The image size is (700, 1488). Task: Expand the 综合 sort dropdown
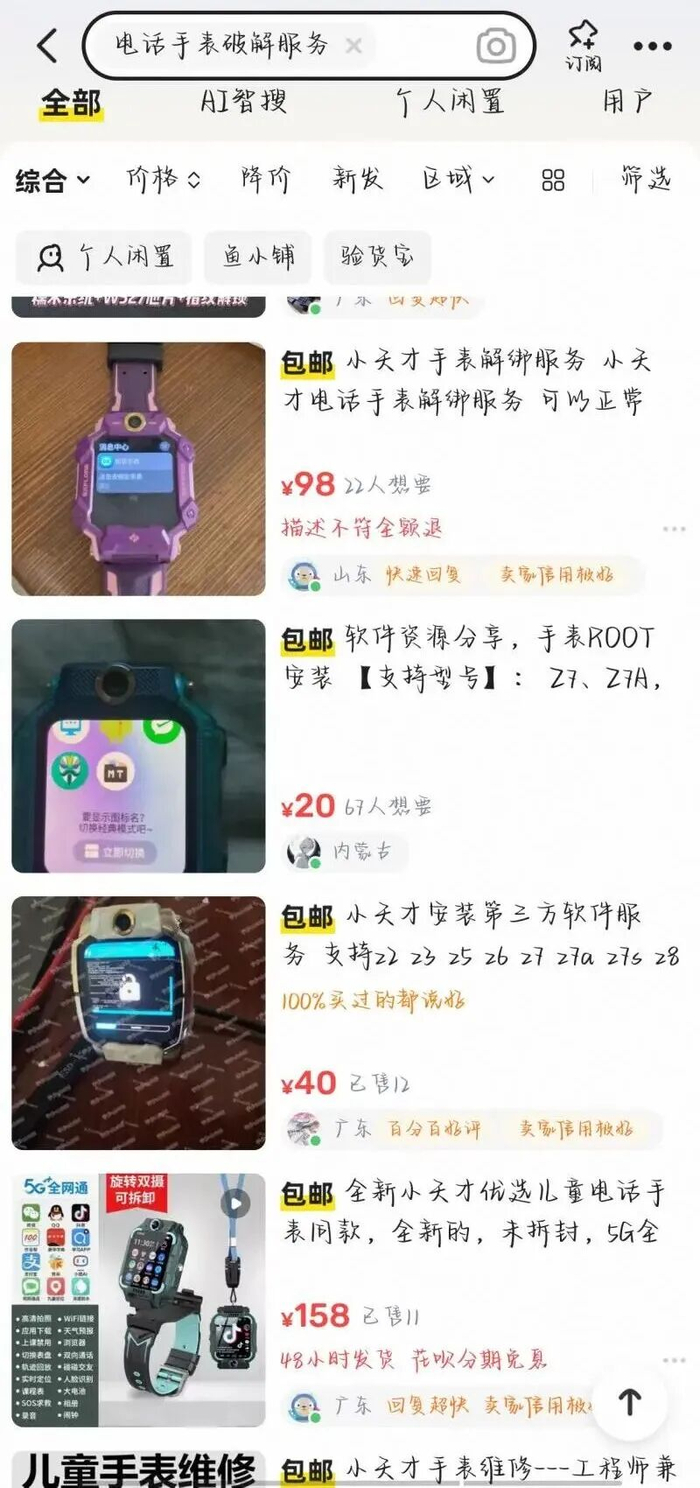52,180
